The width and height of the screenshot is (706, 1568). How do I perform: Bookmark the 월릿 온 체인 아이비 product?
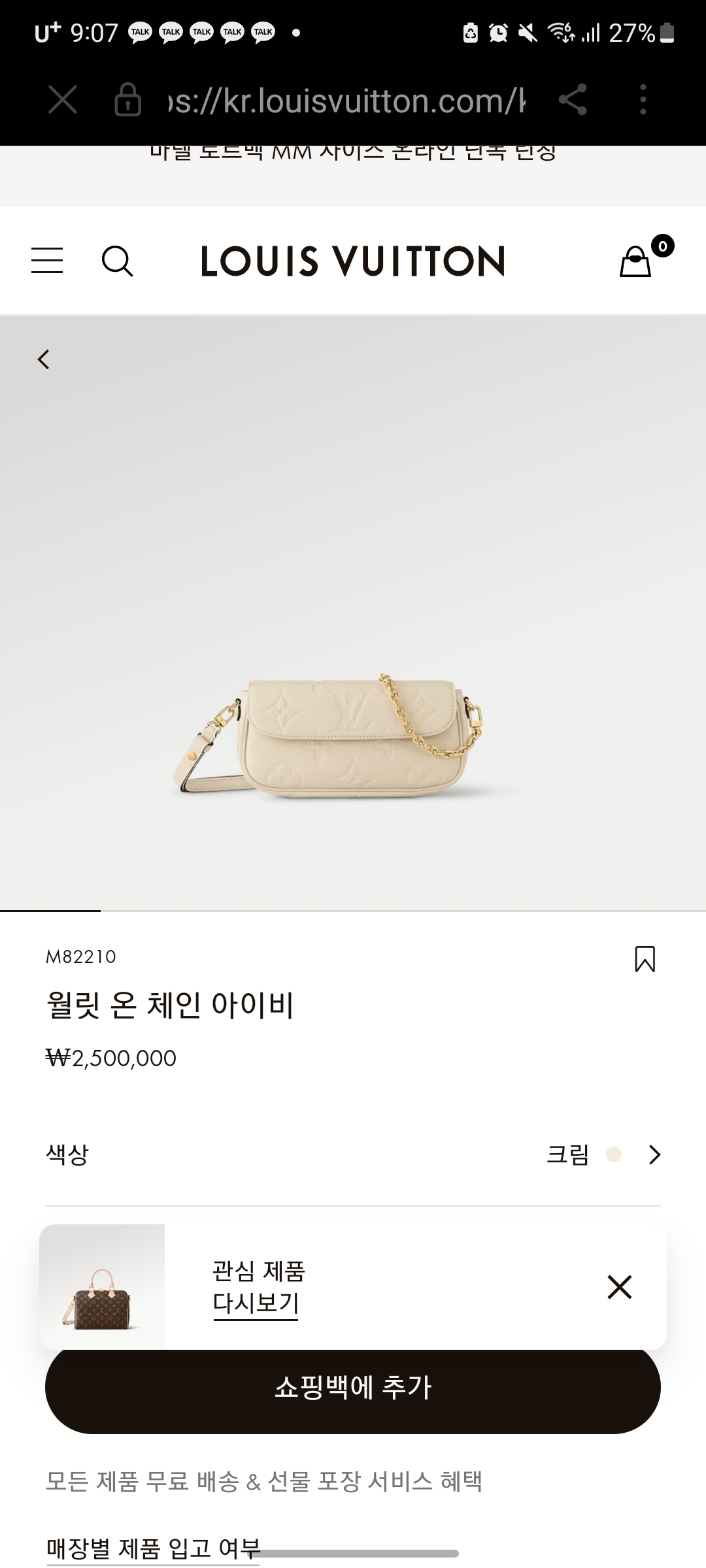pyautogui.click(x=645, y=959)
